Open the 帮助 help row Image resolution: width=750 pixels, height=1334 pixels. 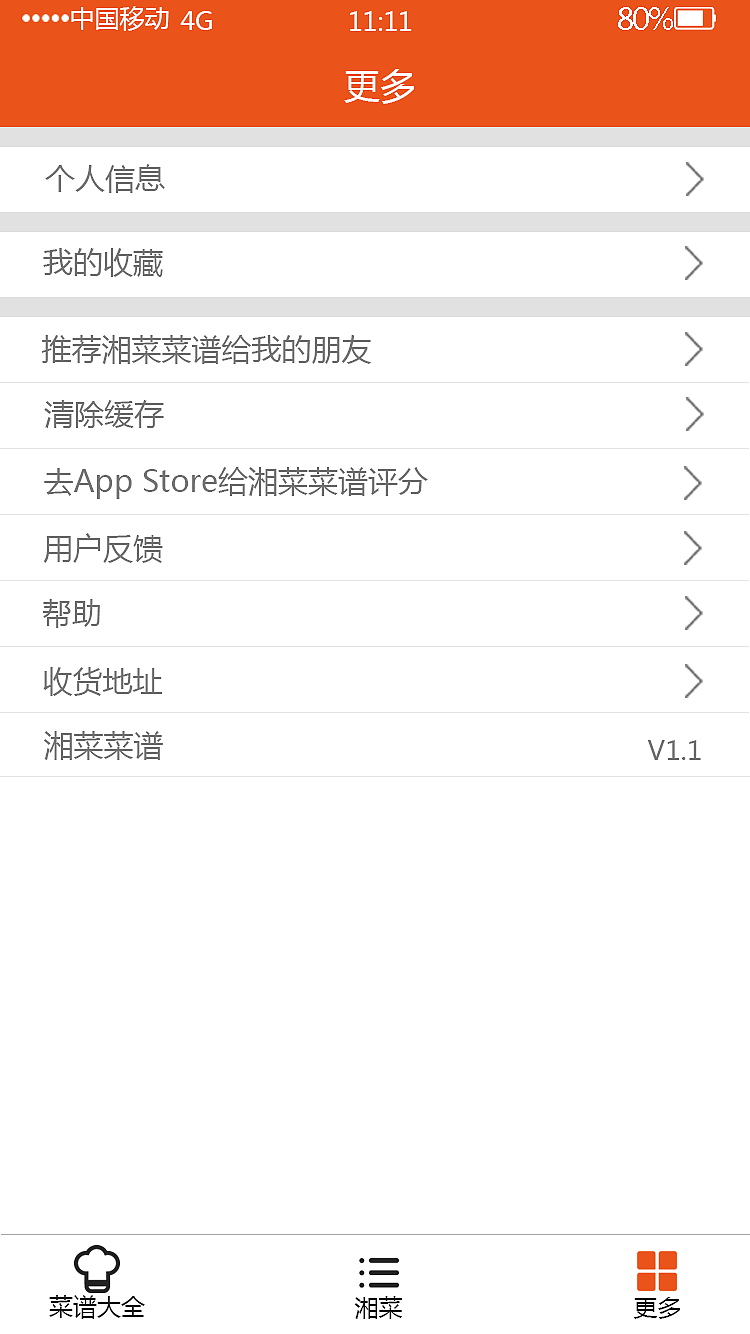pyautogui.click(x=374, y=613)
